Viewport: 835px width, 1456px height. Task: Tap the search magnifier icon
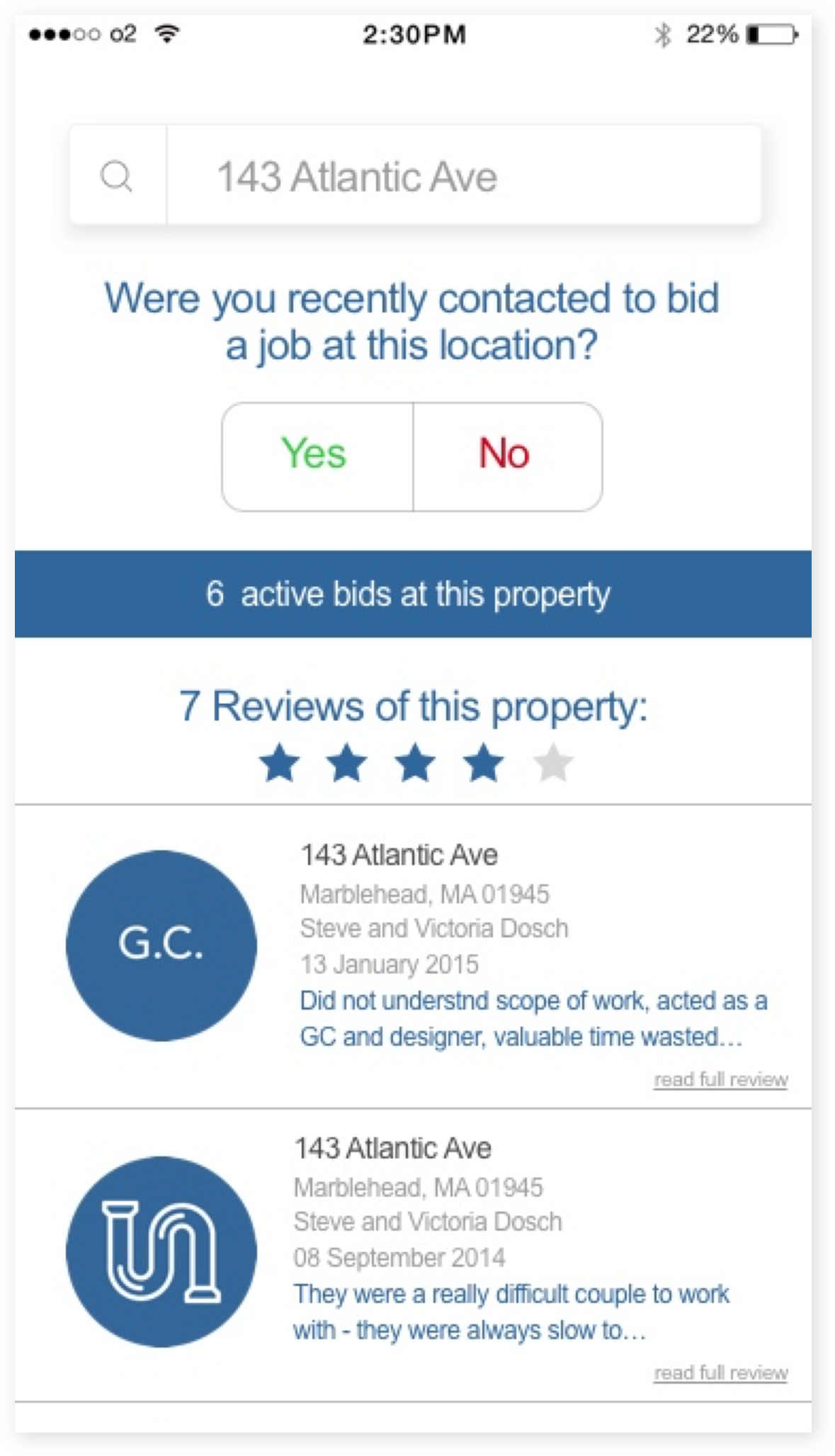[x=116, y=176]
